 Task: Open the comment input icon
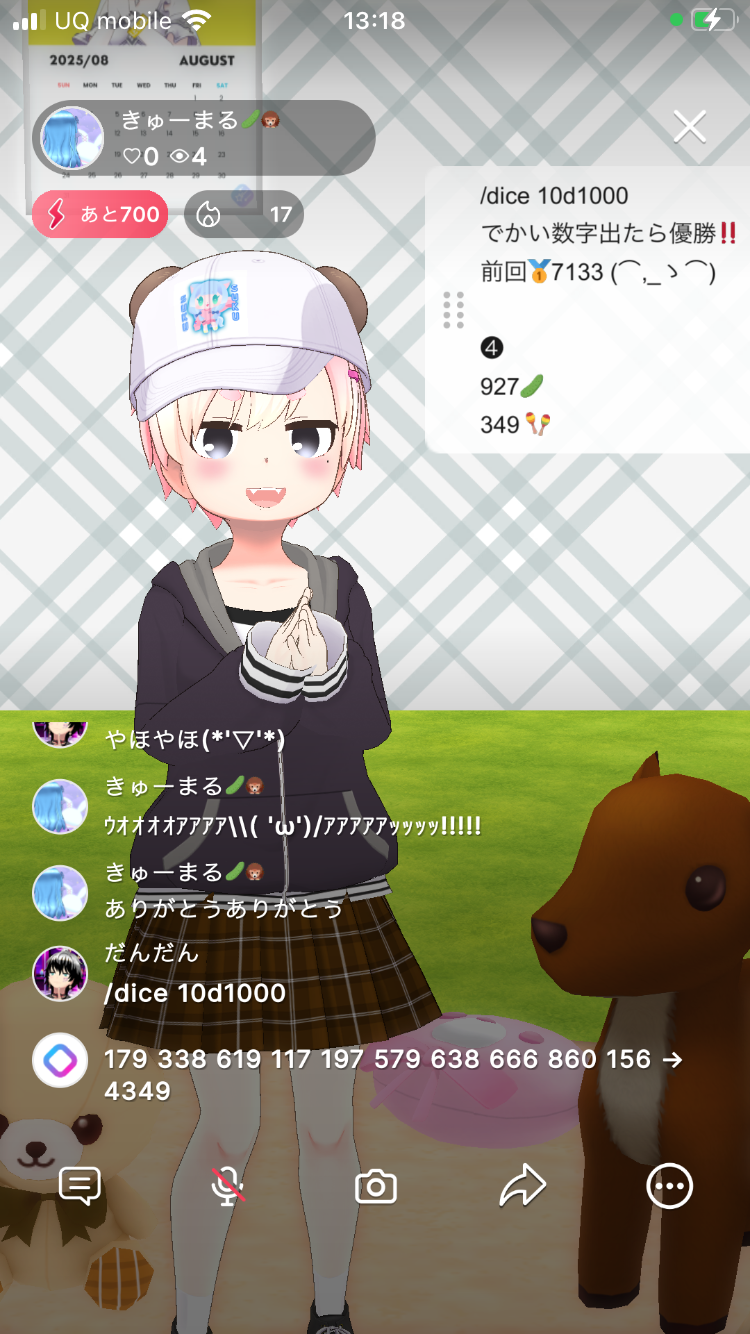pos(80,1186)
